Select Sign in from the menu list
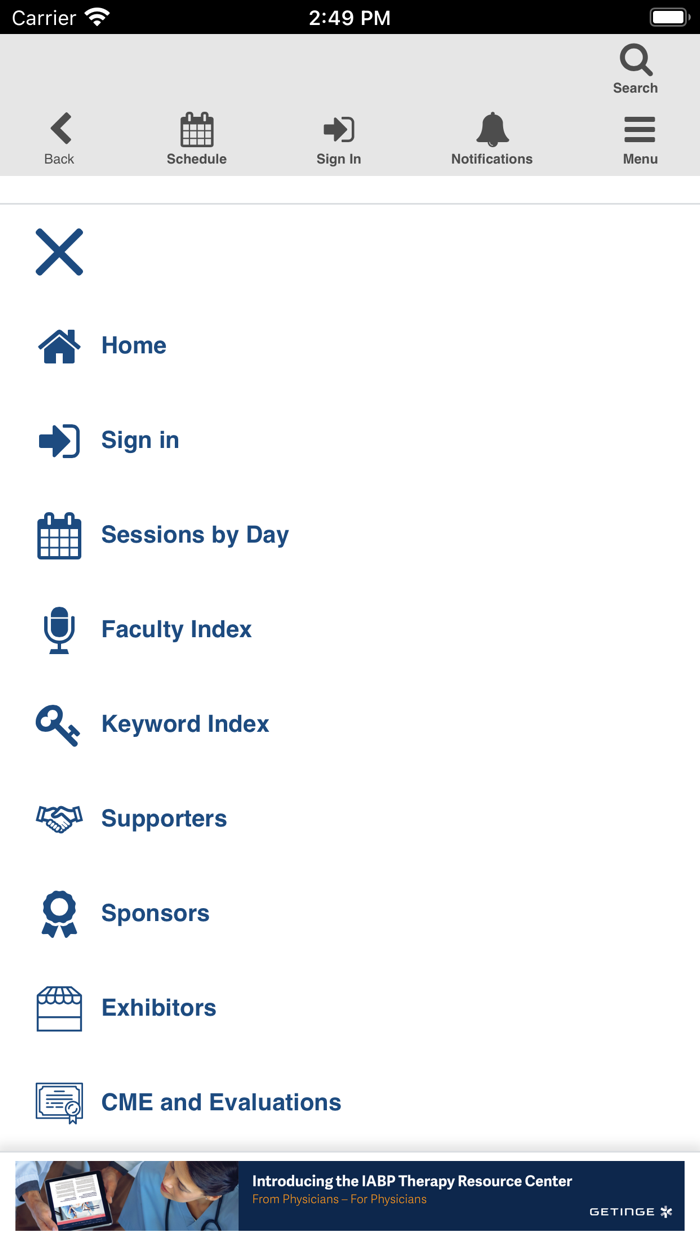Image resolution: width=700 pixels, height=1244 pixels. [x=139, y=440]
